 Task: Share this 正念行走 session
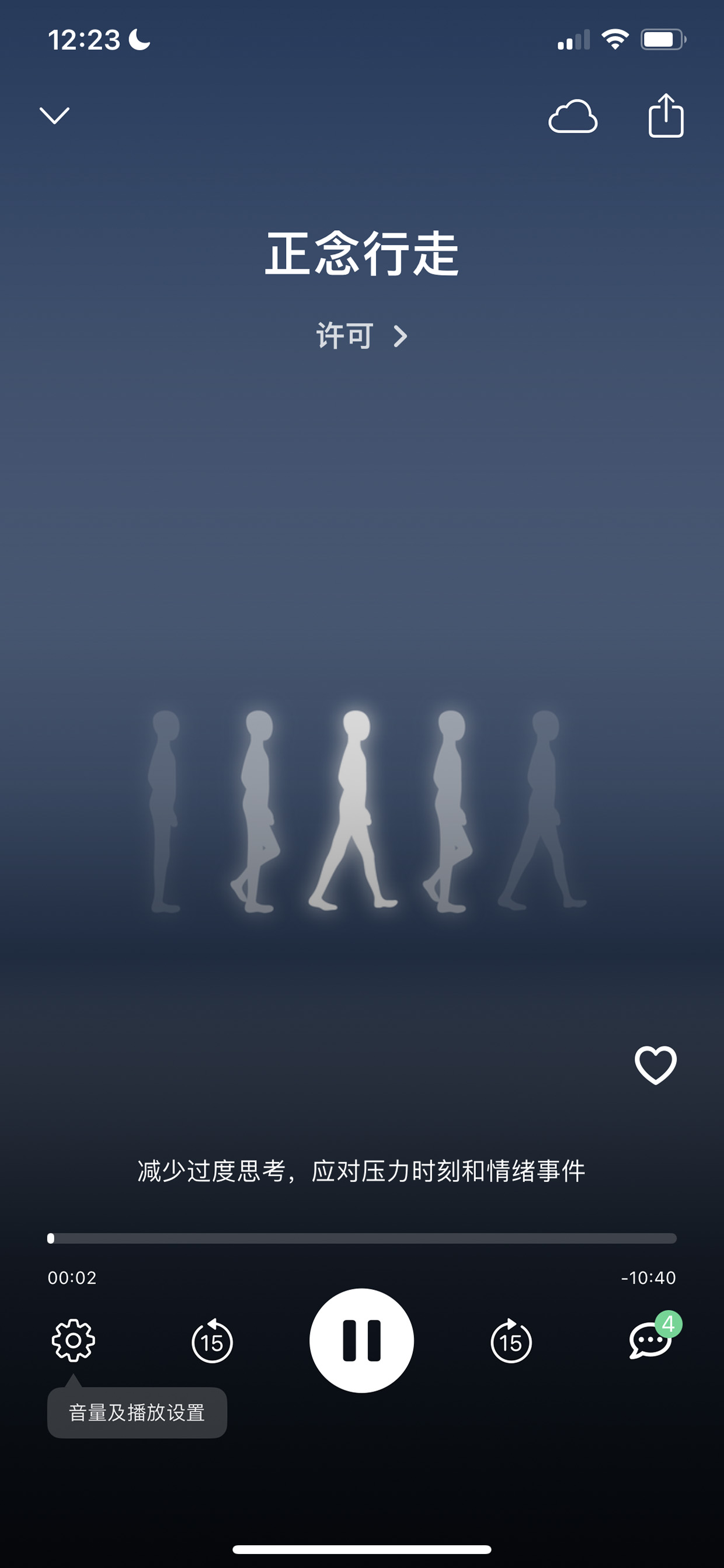[666, 115]
